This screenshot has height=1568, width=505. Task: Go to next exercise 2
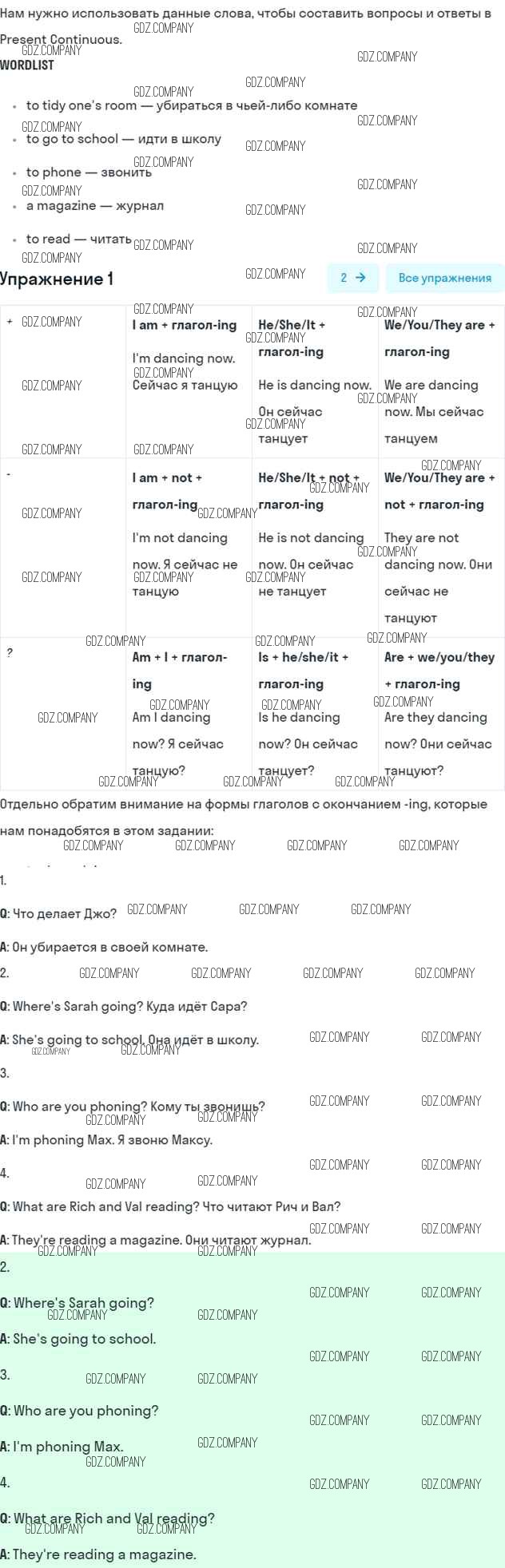coord(353,278)
